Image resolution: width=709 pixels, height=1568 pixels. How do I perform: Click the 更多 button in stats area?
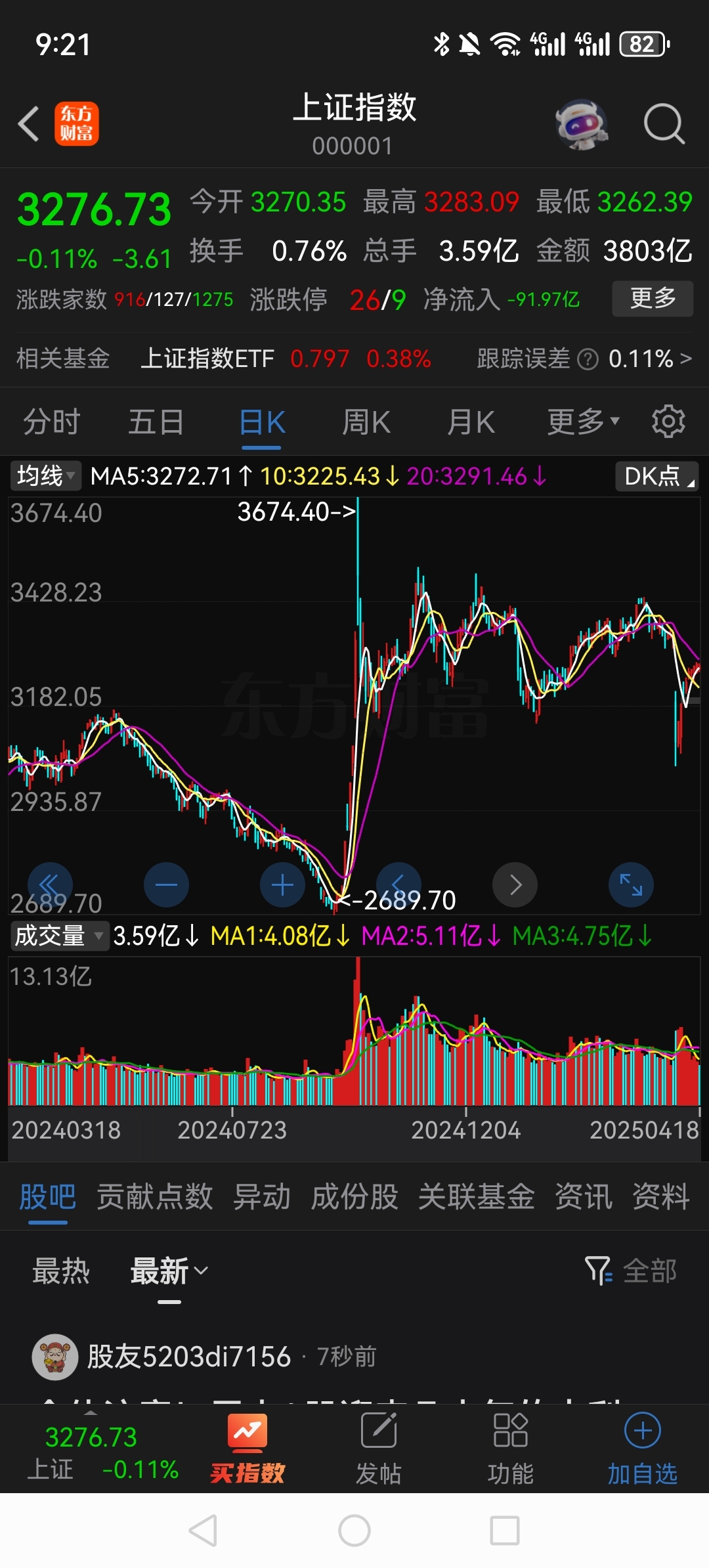point(652,299)
